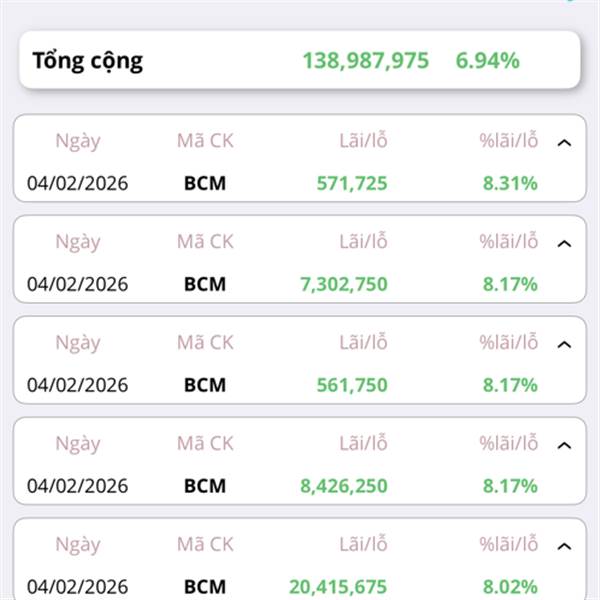
Task: Toggle chevron on the 20,415,675 BCM card
Action: pos(564,546)
